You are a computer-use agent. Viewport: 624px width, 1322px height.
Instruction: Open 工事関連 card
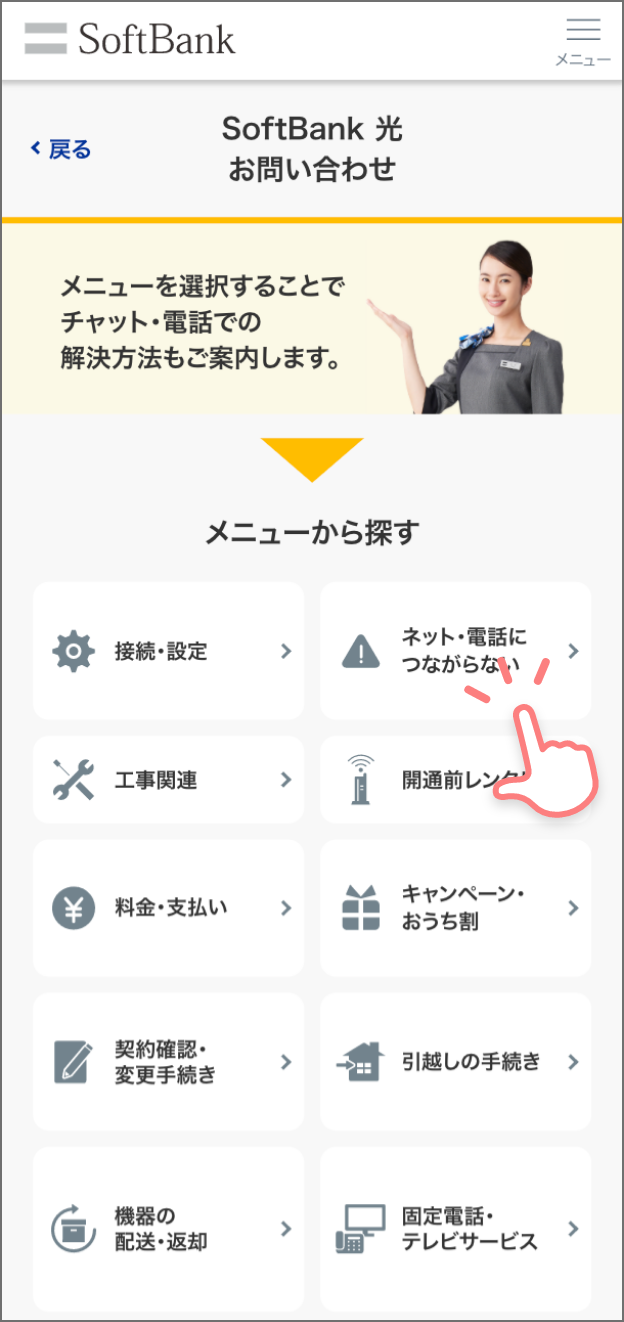pyautogui.click(x=168, y=780)
